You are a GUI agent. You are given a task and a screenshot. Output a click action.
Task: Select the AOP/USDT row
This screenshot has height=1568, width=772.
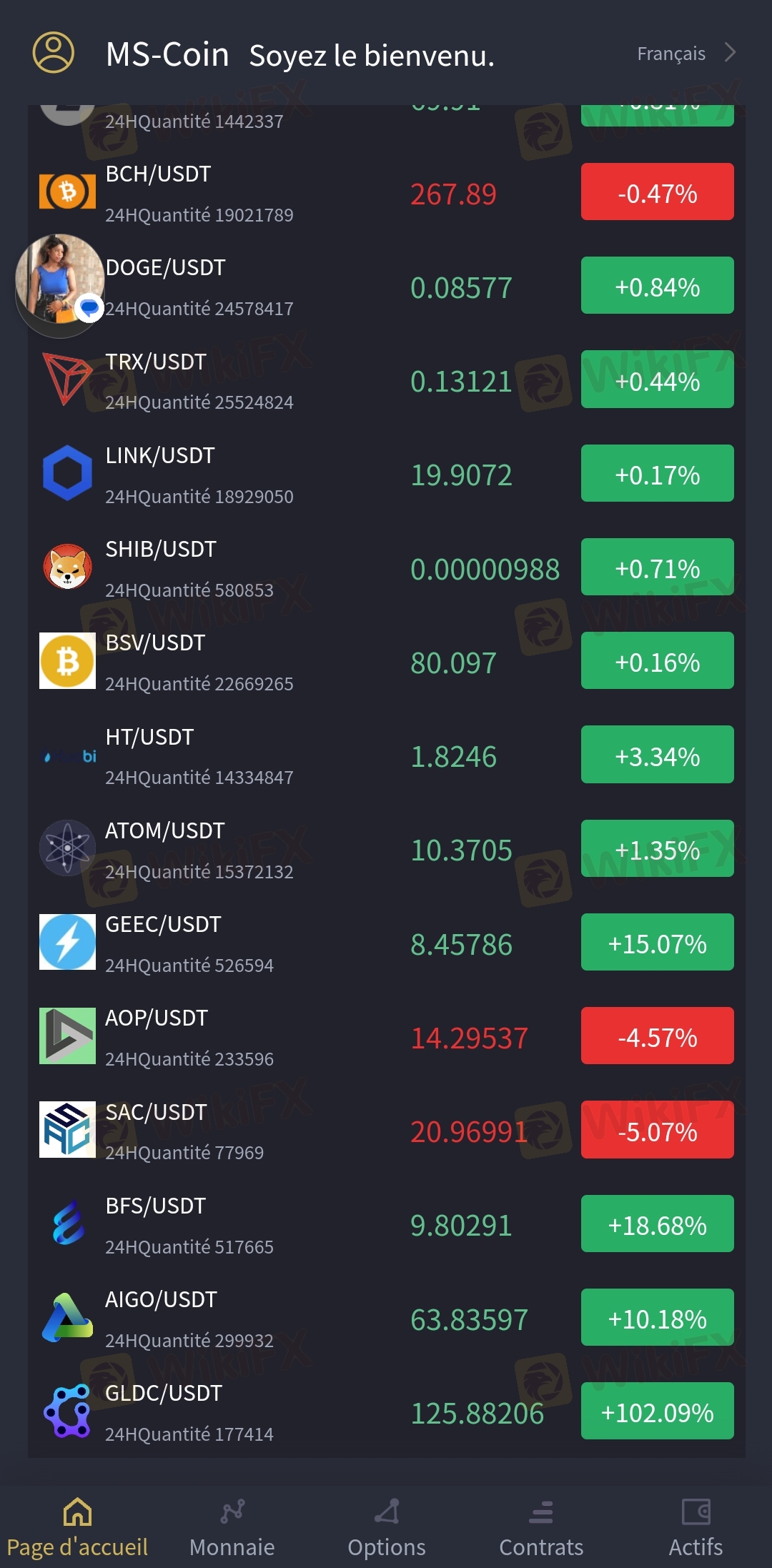click(386, 1037)
